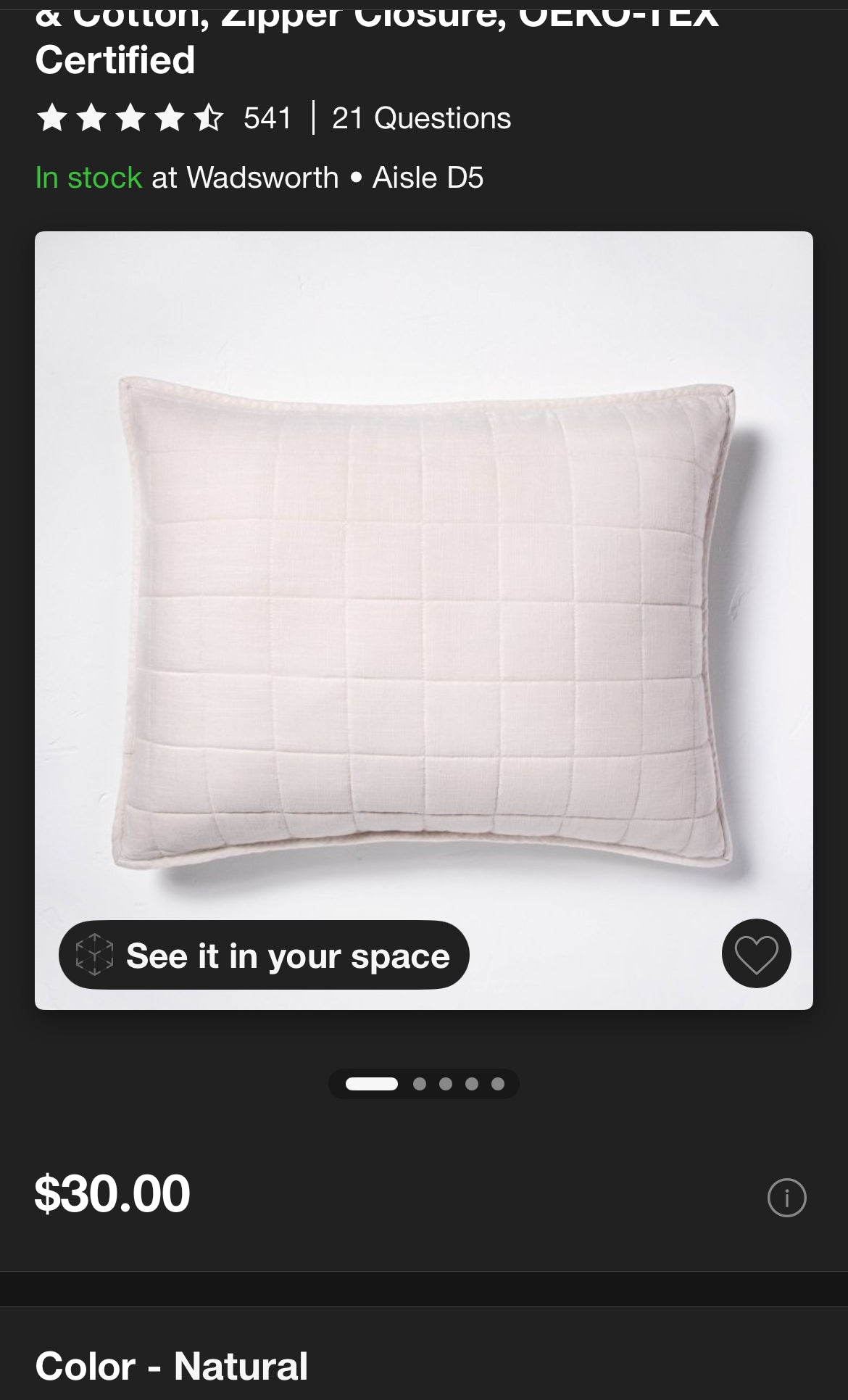Tap the image carousel page indicator
Image resolution: width=848 pixels, height=1400 pixels.
(424, 1084)
